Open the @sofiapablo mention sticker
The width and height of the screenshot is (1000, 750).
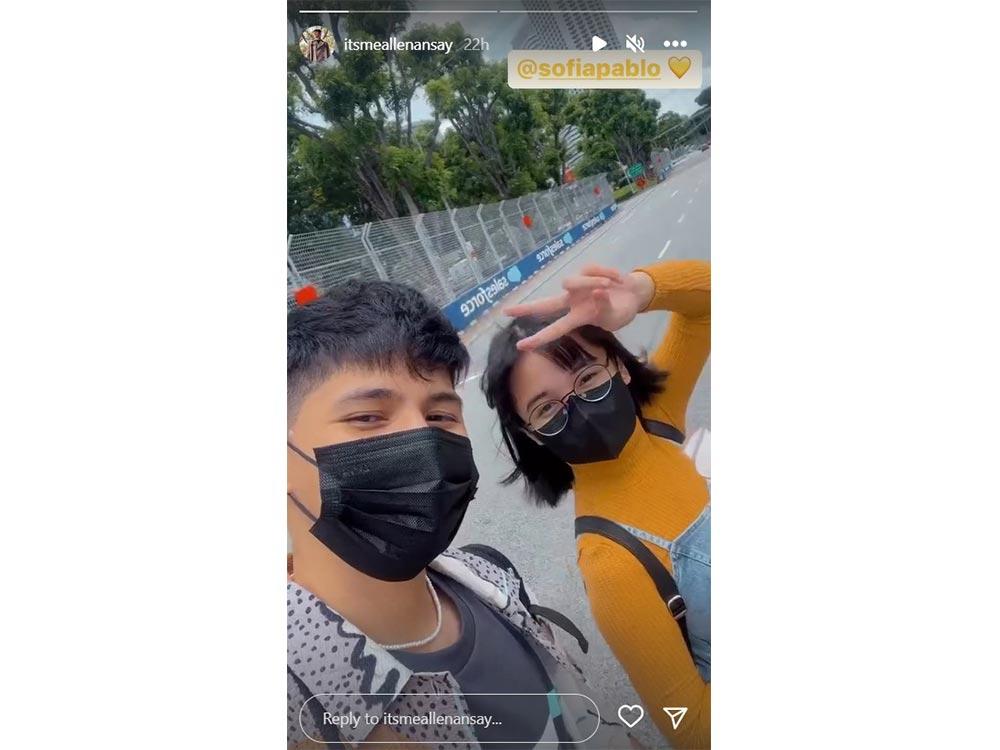pos(603,69)
